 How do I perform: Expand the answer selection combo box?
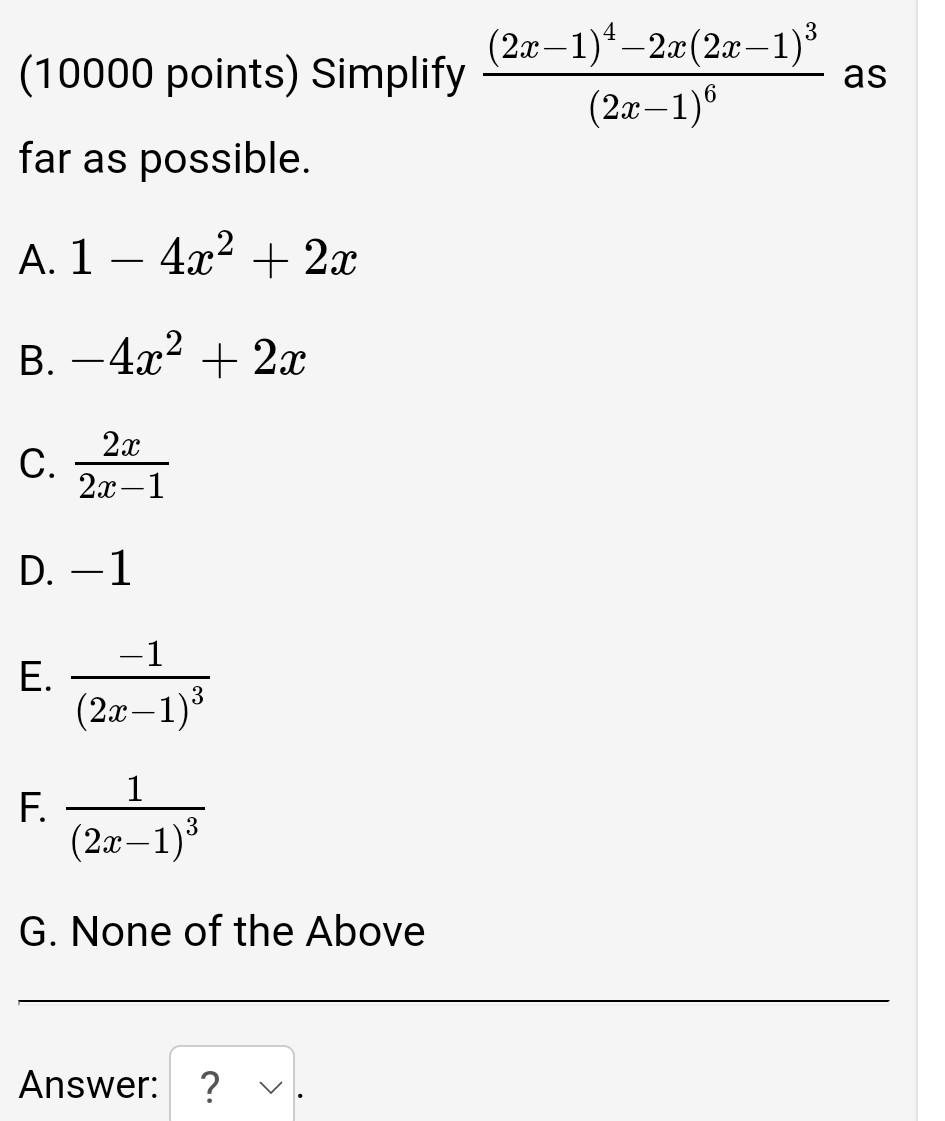coord(232,1086)
